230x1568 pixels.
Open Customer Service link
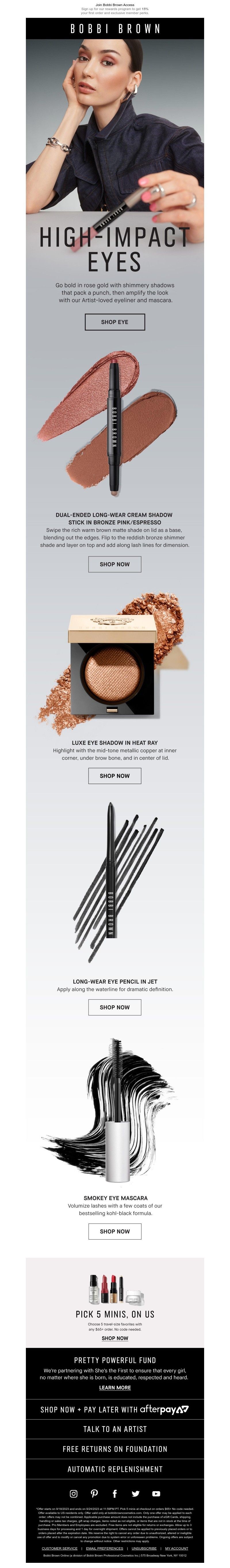[x=60, y=1548]
